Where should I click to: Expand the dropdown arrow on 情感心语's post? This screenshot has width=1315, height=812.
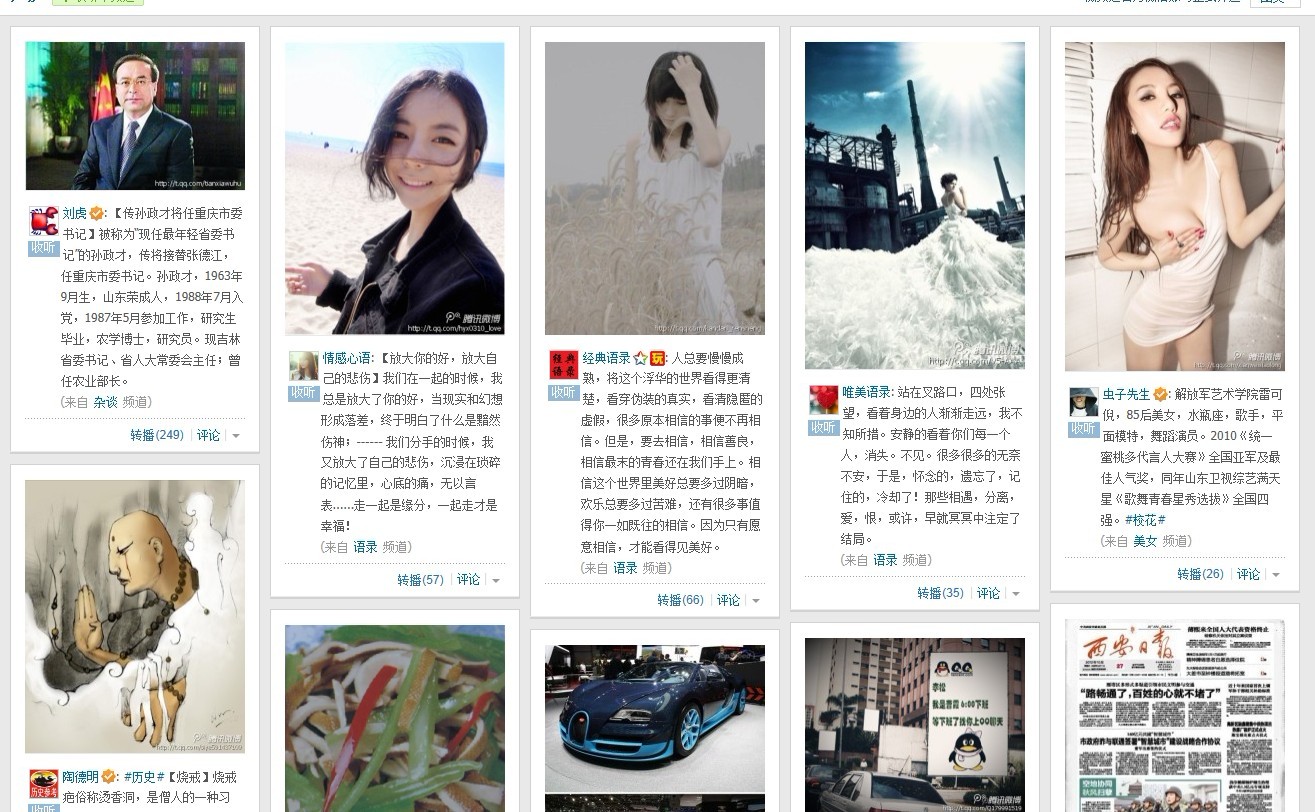click(496, 581)
